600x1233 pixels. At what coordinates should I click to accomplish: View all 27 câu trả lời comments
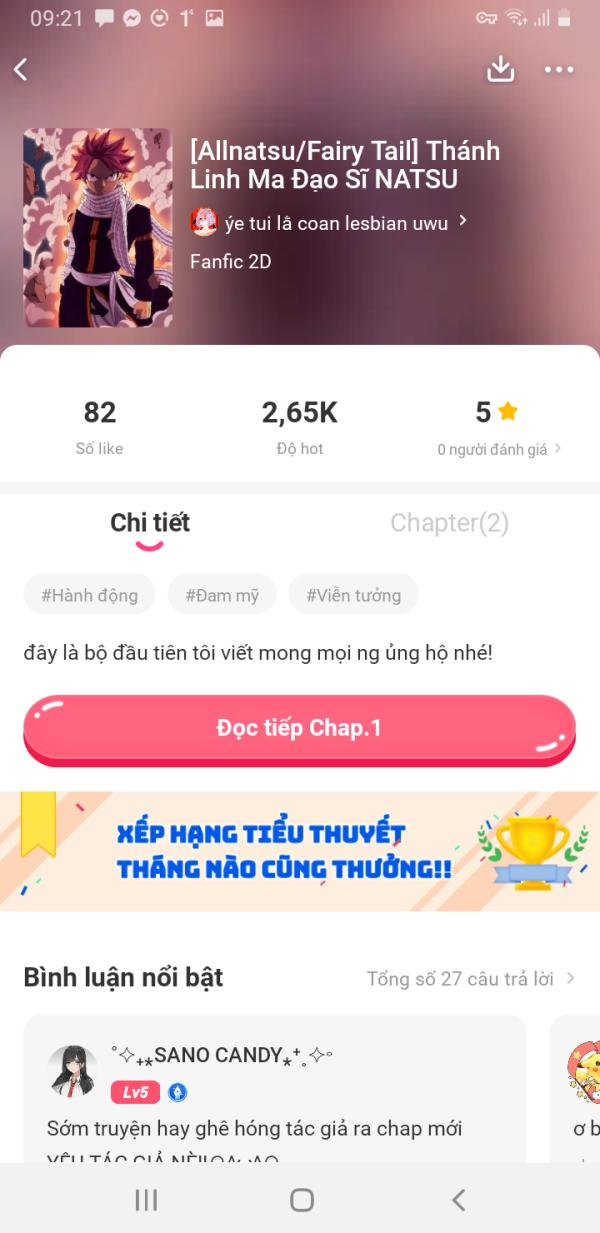pos(470,978)
